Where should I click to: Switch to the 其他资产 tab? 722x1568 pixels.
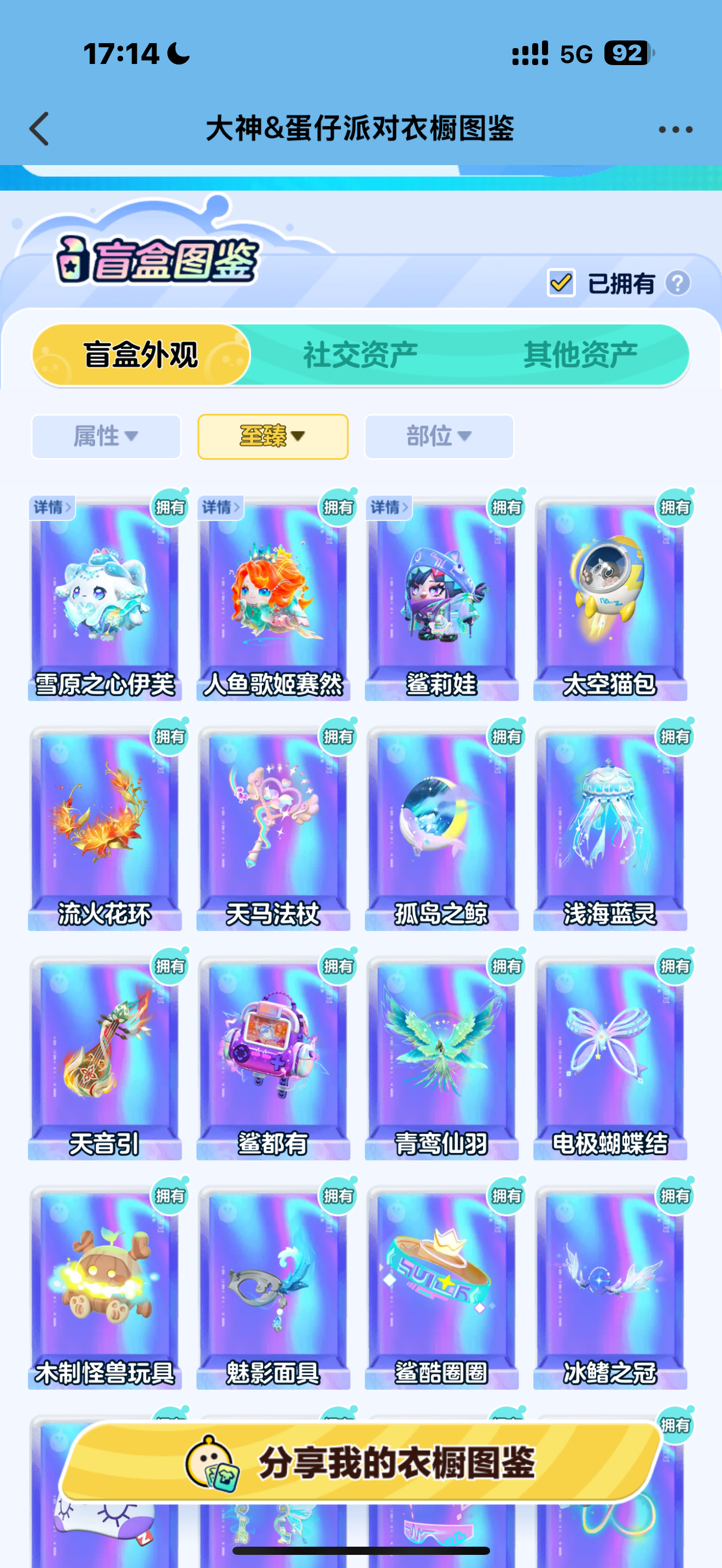580,355
